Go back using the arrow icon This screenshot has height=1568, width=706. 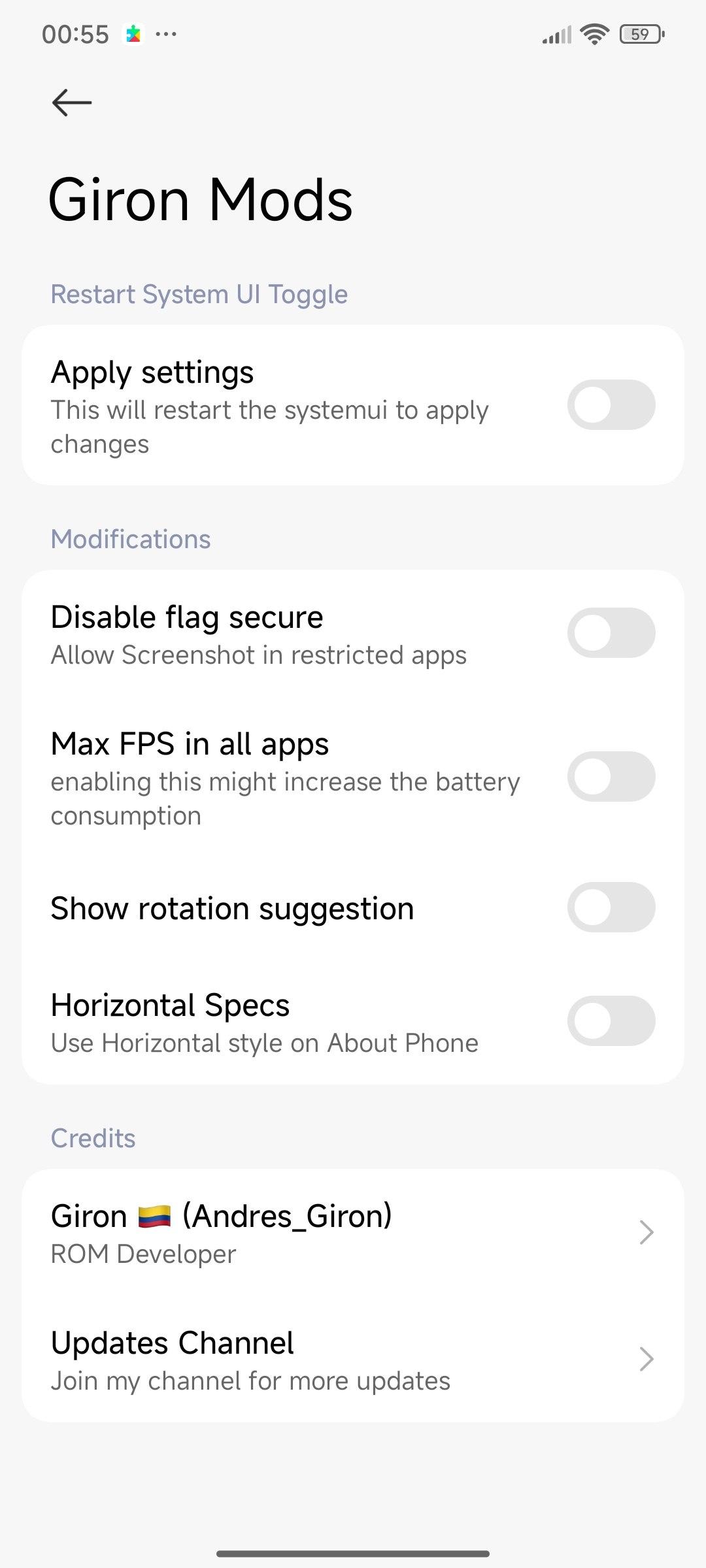(x=72, y=103)
